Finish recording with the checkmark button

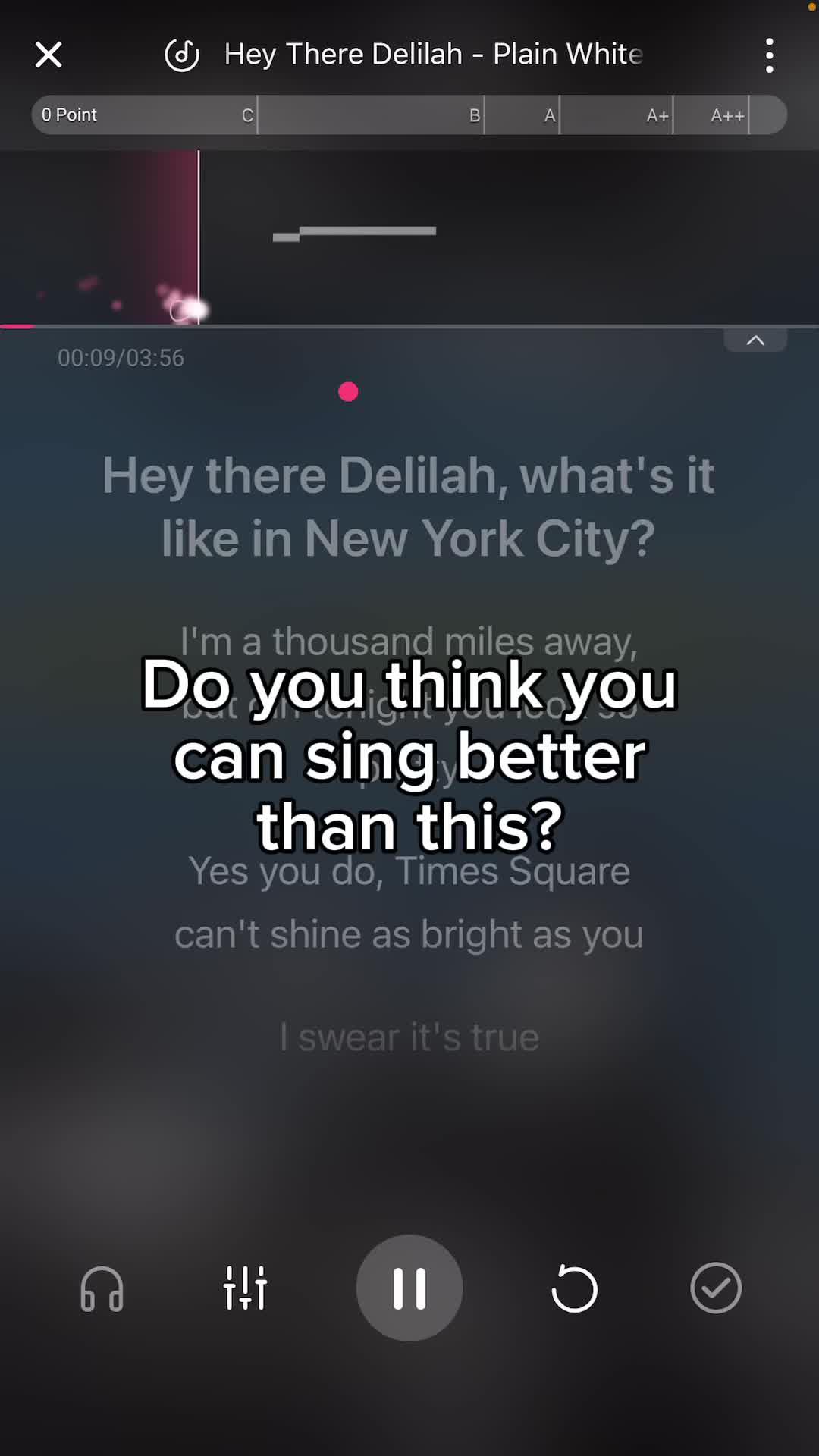[x=716, y=1288]
